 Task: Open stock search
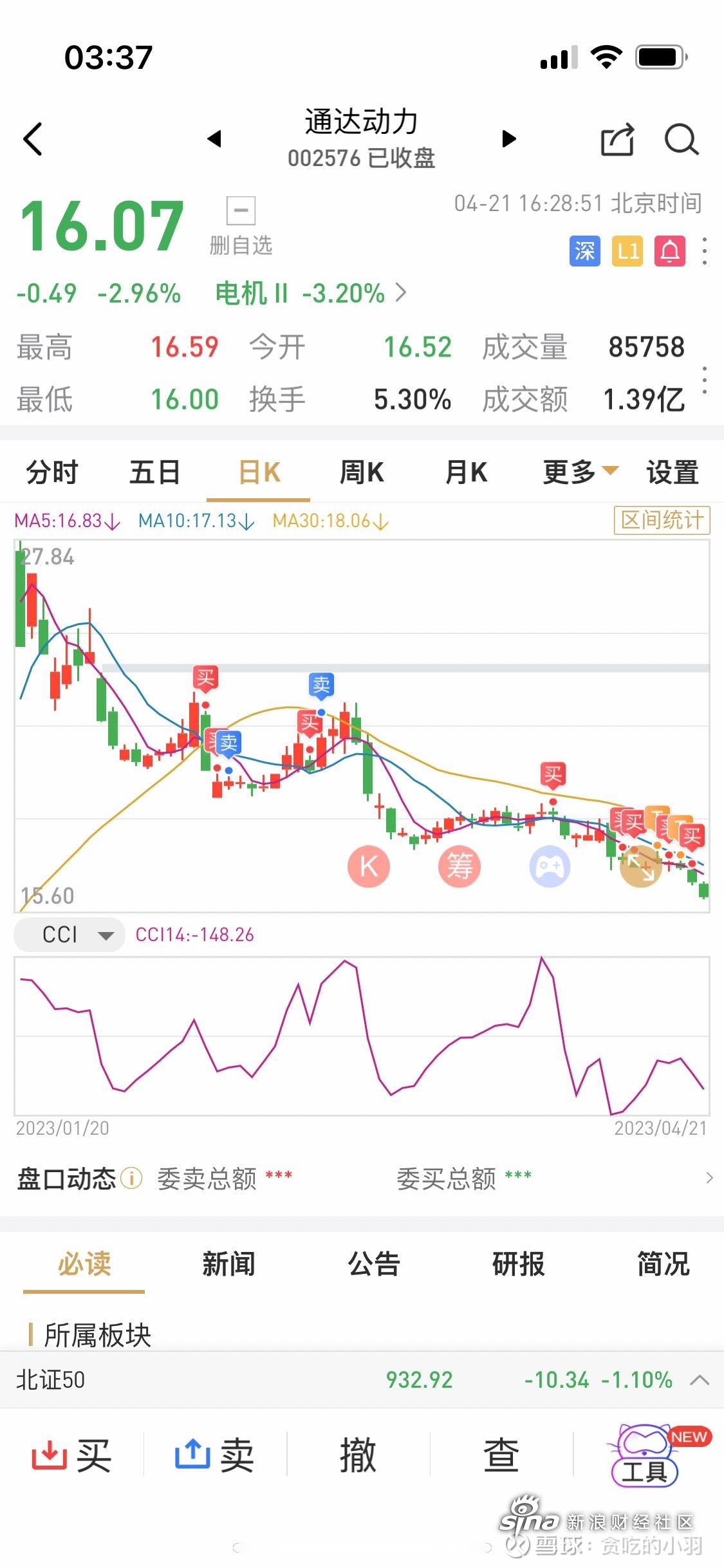pos(681,139)
